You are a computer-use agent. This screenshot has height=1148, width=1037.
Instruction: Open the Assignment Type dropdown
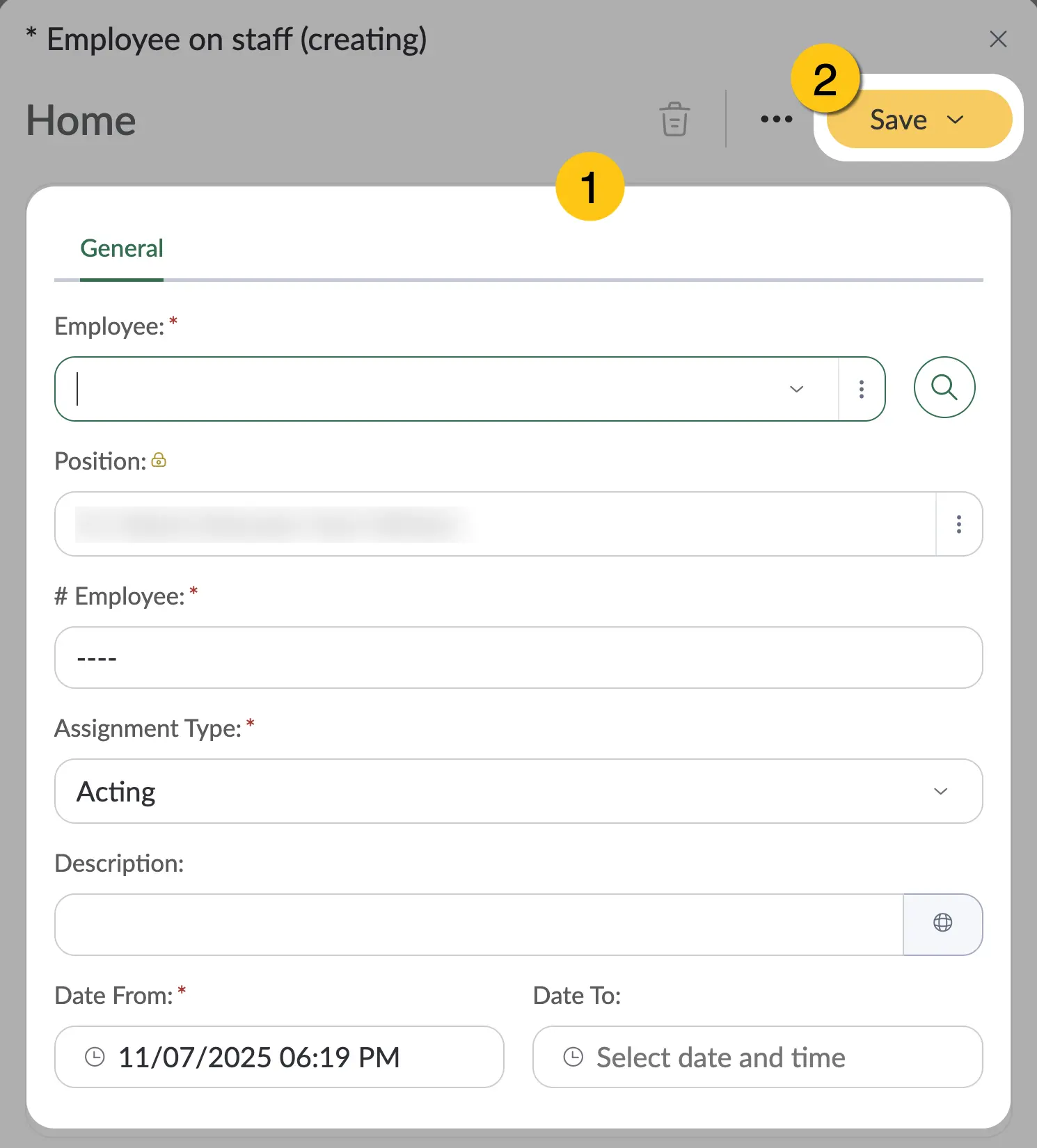tap(518, 791)
